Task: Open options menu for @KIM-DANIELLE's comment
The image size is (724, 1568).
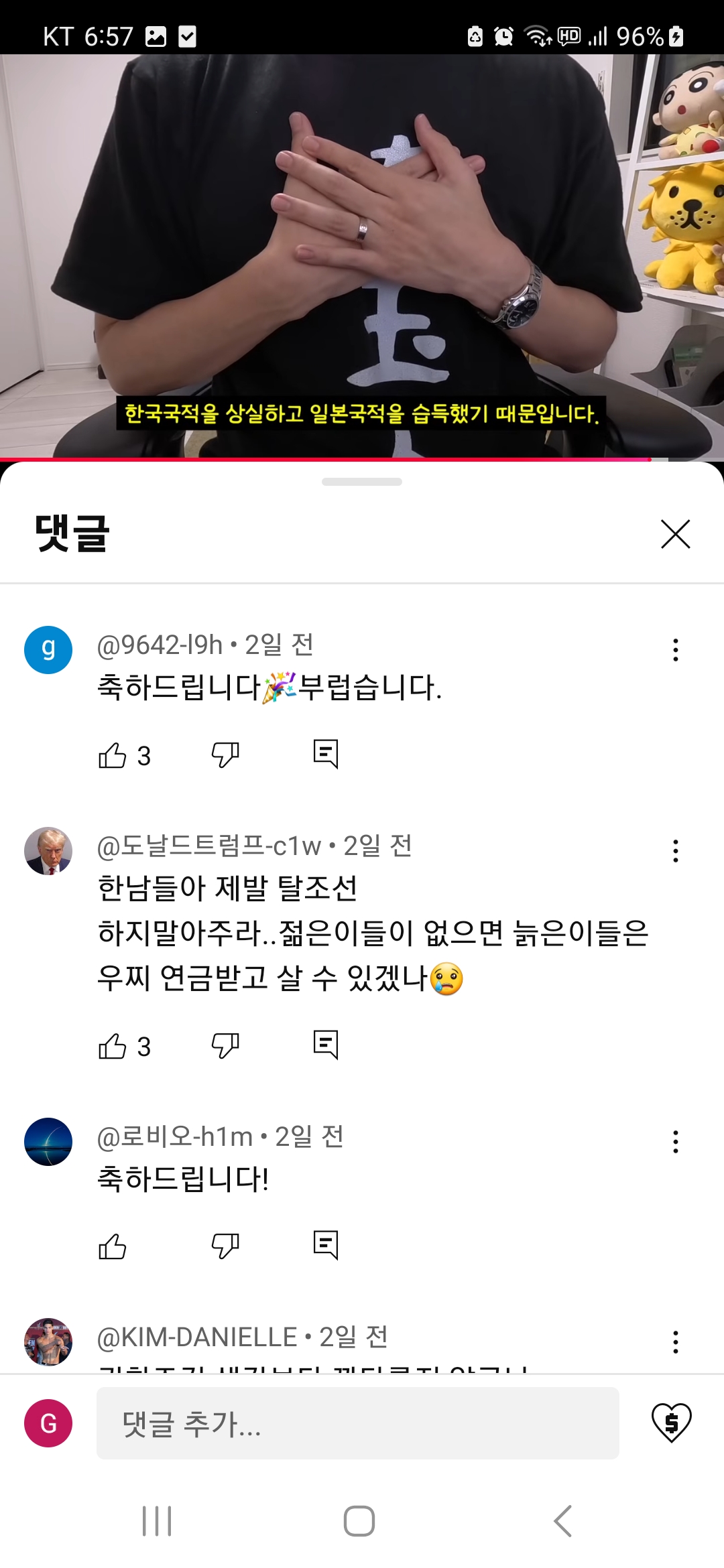Action: tap(675, 1342)
